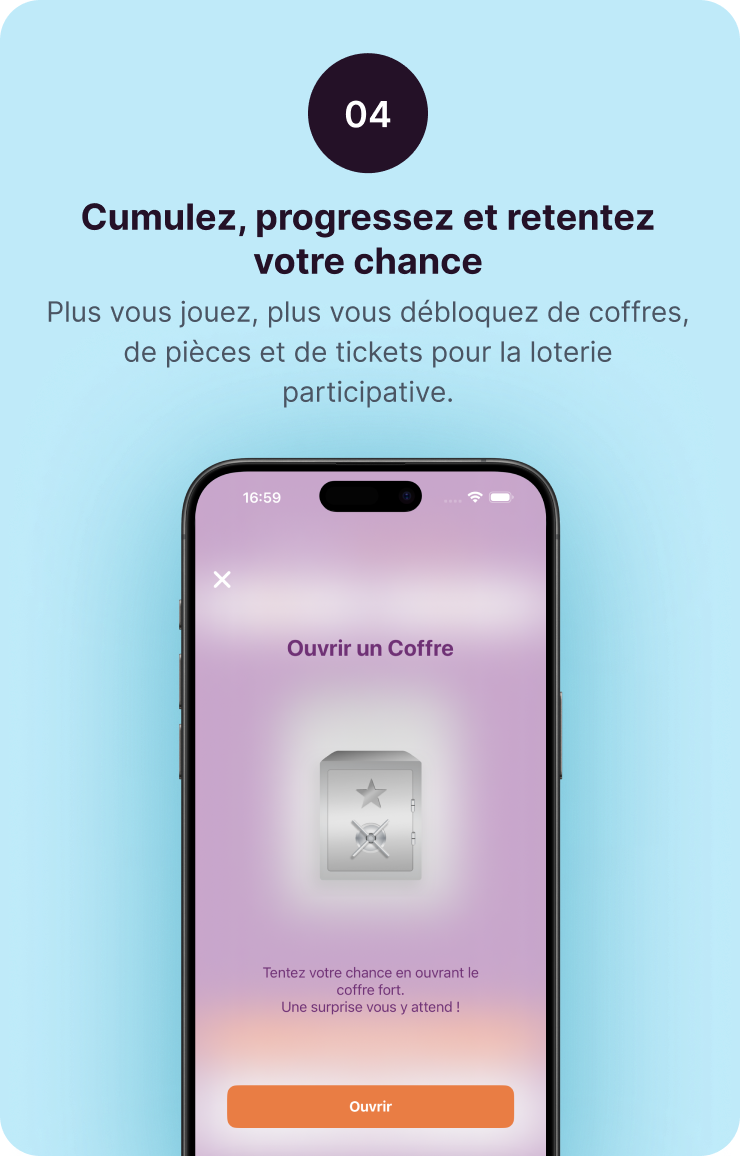Click the surprise message below the safe
The height and width of the screenshot is (1156, 740).
tap(370, 990)
